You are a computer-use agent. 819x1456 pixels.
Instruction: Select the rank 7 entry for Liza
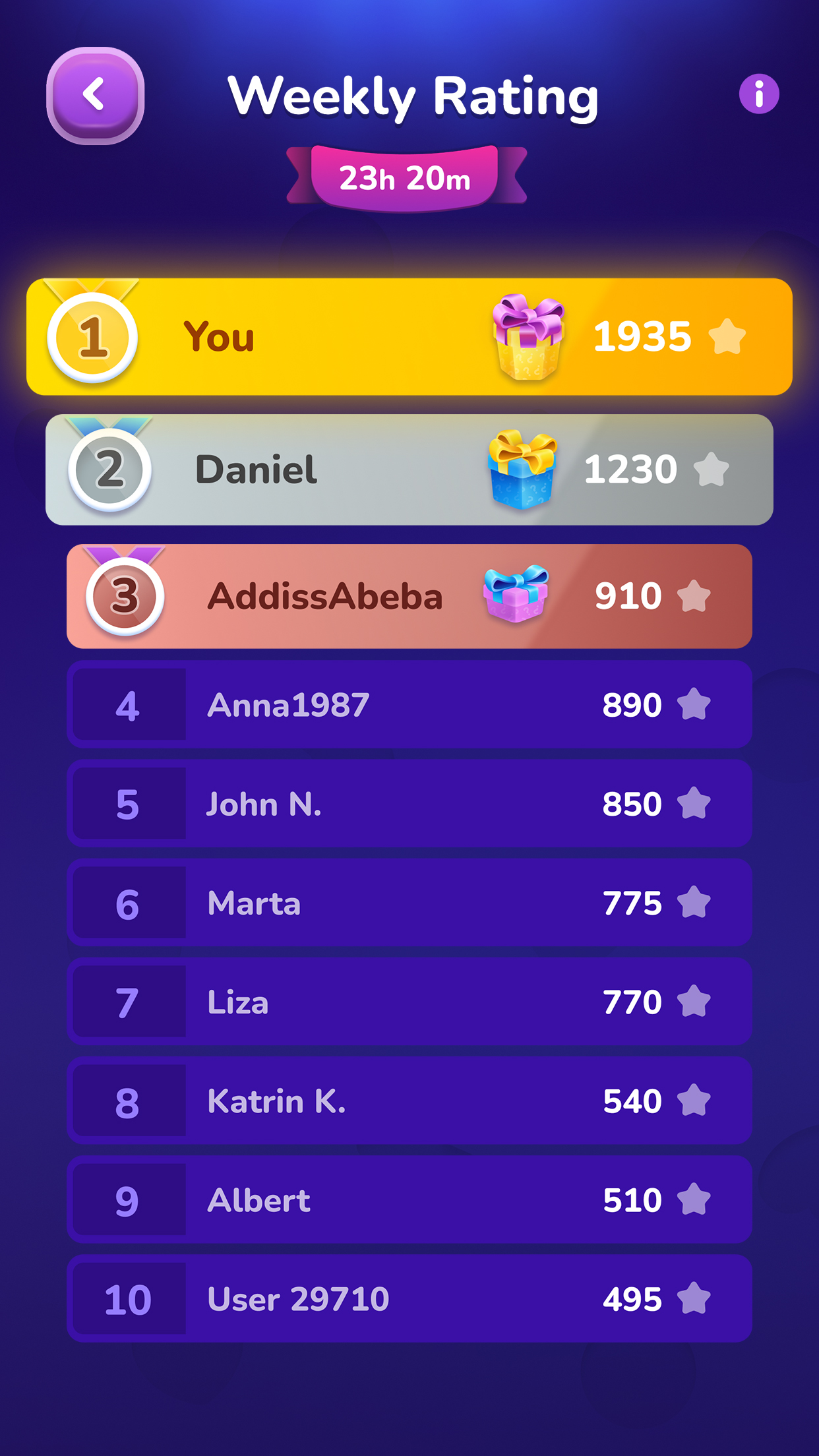(409, 1002)
